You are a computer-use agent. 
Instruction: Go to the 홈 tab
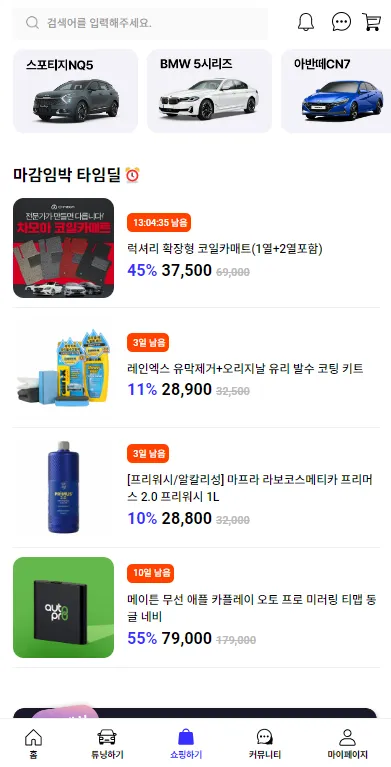point(33,744)
